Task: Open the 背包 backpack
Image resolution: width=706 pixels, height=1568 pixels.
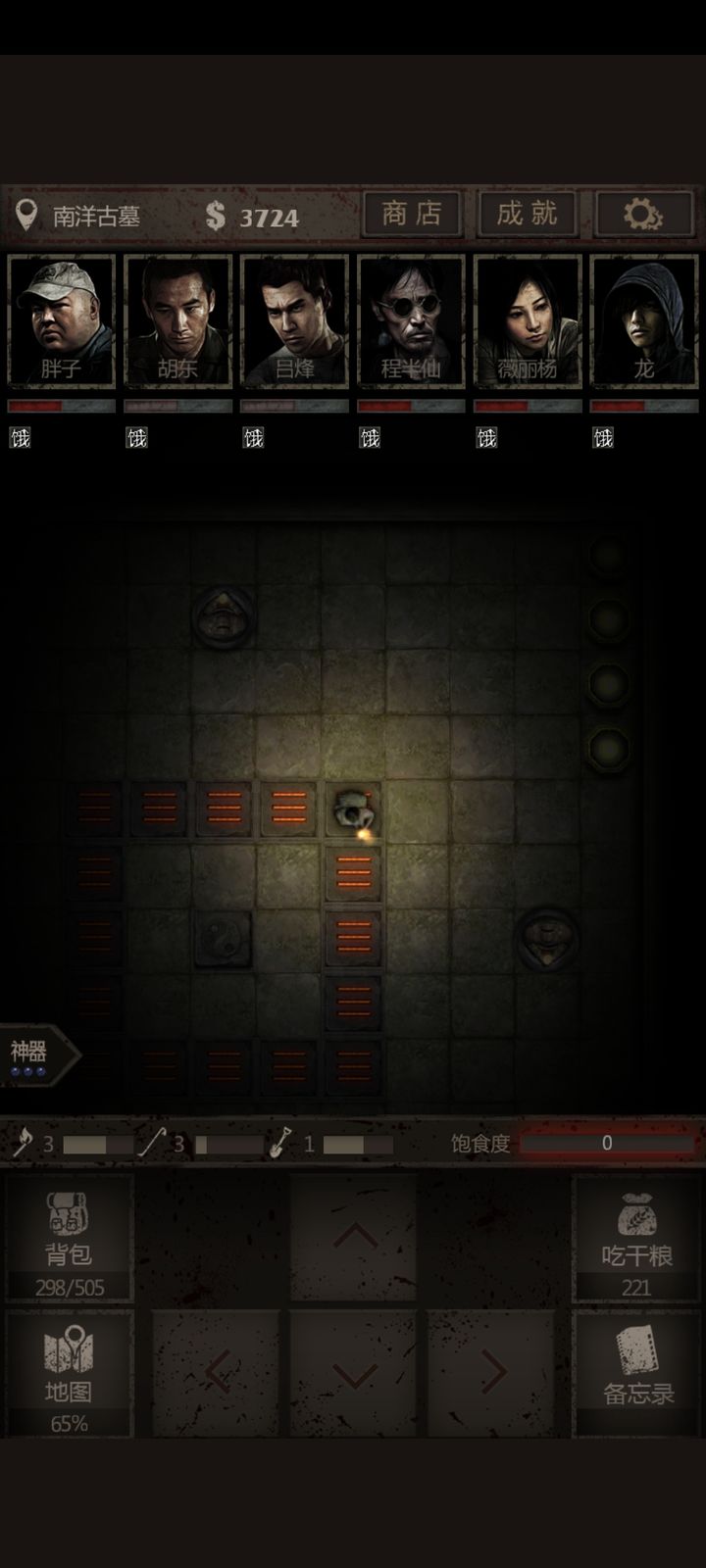Action: [69, 1240]
